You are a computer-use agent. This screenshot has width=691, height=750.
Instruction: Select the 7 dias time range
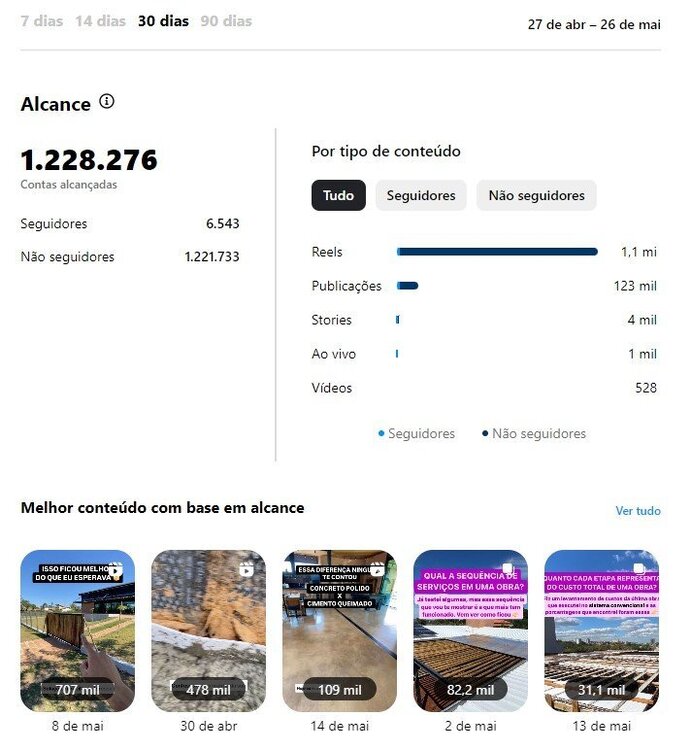(x=41, y=21)
